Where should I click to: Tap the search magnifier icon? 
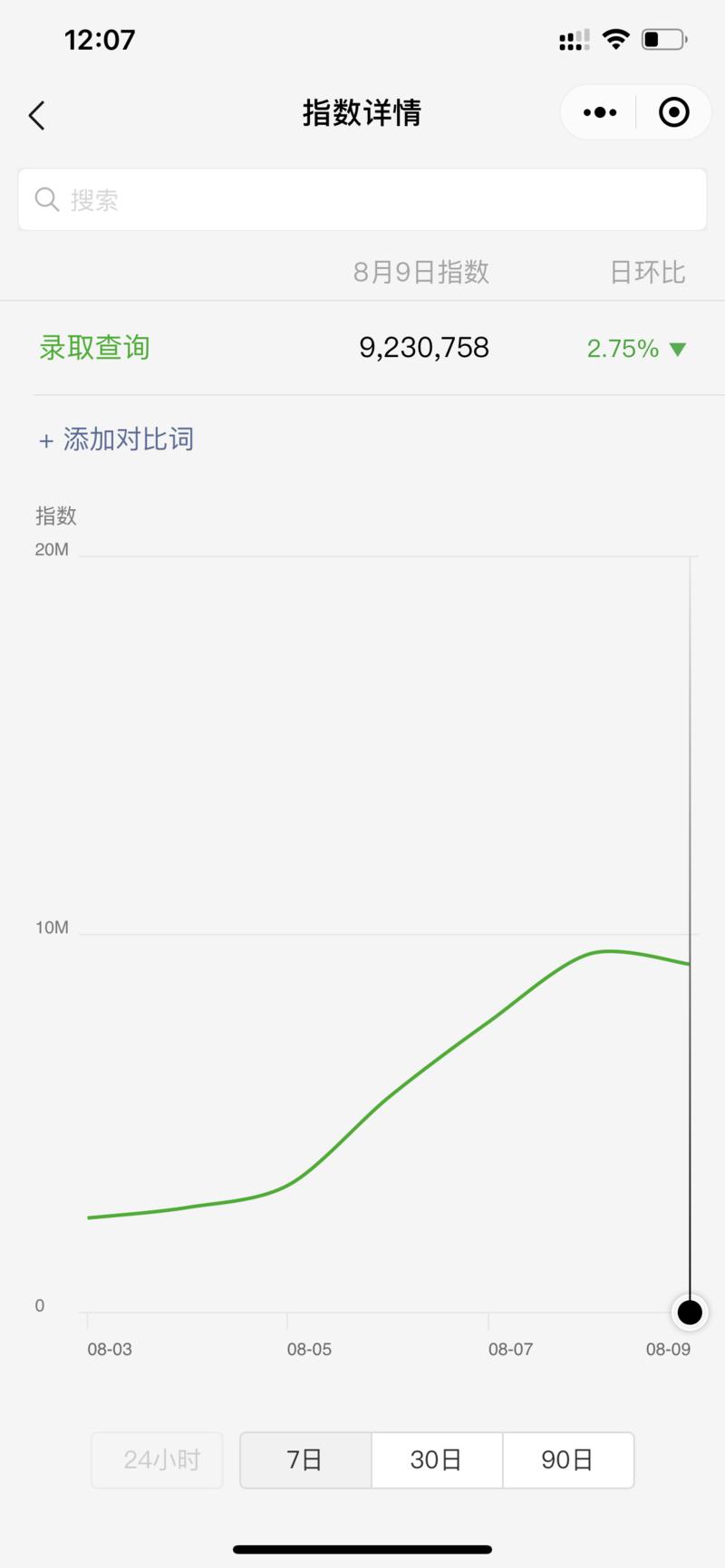[x=46, y=198]
